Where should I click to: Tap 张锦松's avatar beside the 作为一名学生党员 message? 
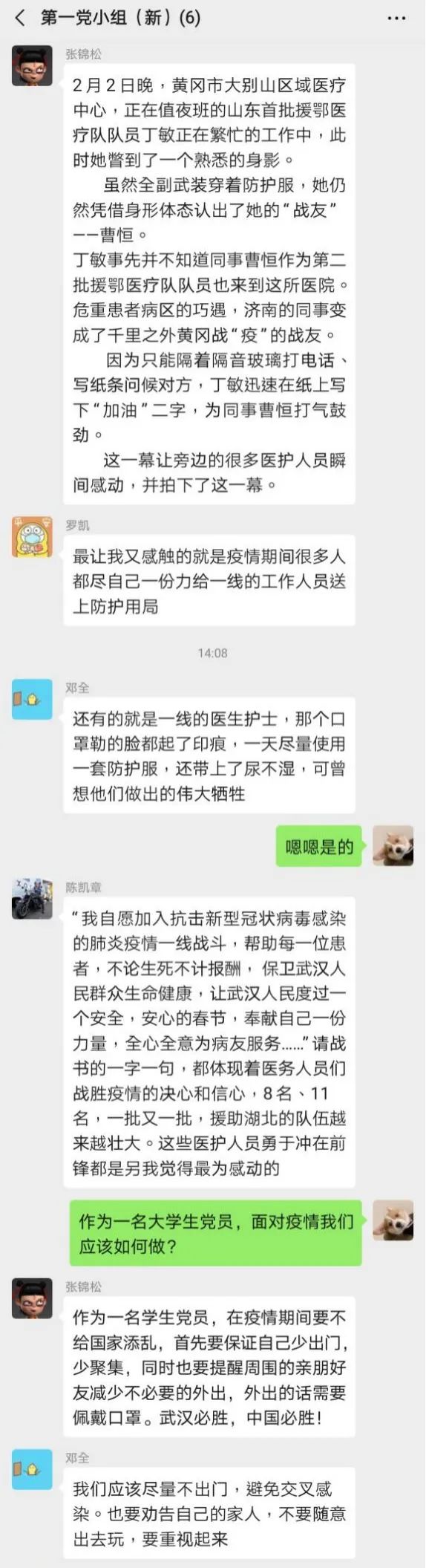(x=32, y=1298)
